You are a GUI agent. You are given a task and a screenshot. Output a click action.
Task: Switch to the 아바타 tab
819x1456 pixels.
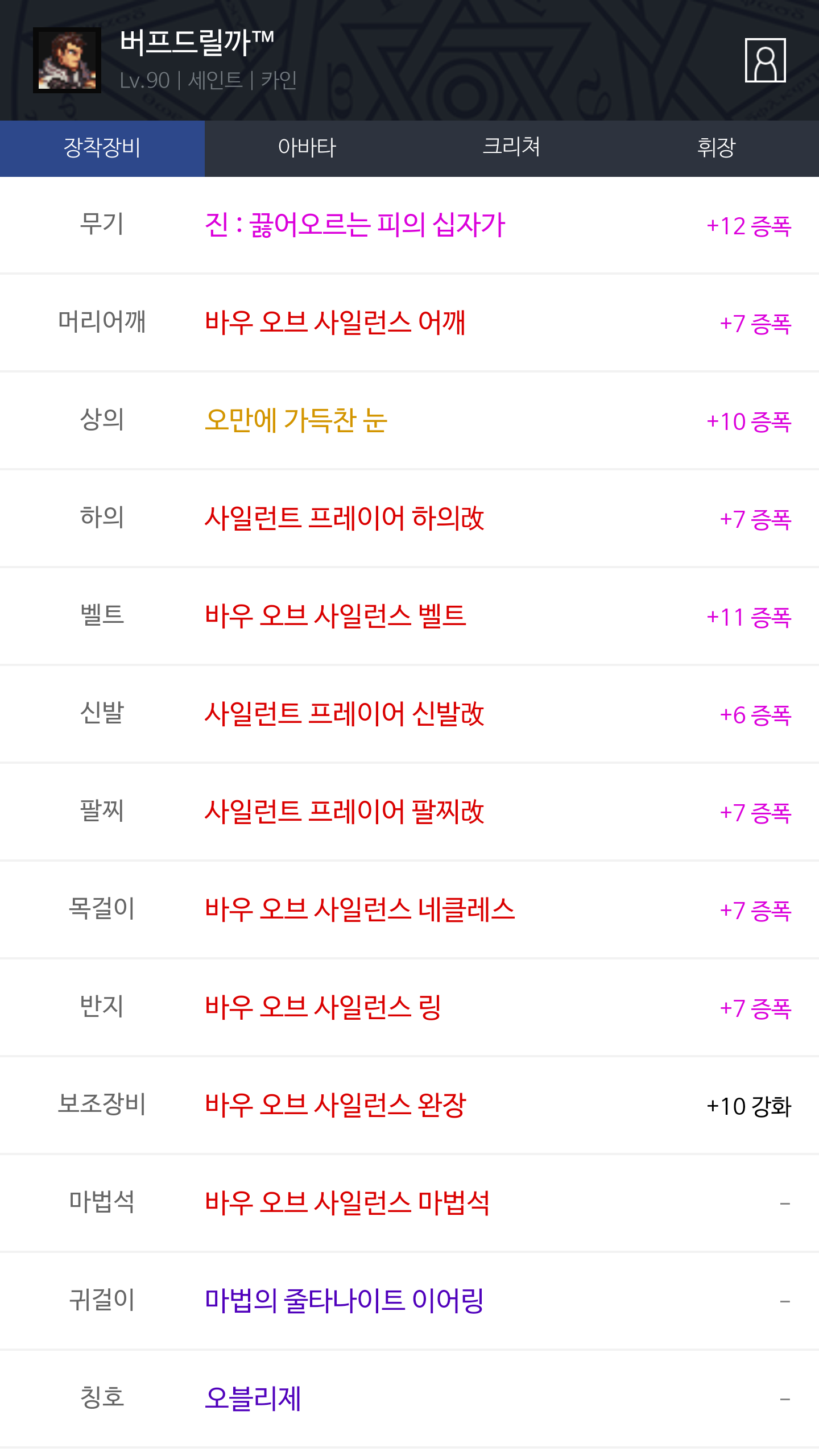307,148
